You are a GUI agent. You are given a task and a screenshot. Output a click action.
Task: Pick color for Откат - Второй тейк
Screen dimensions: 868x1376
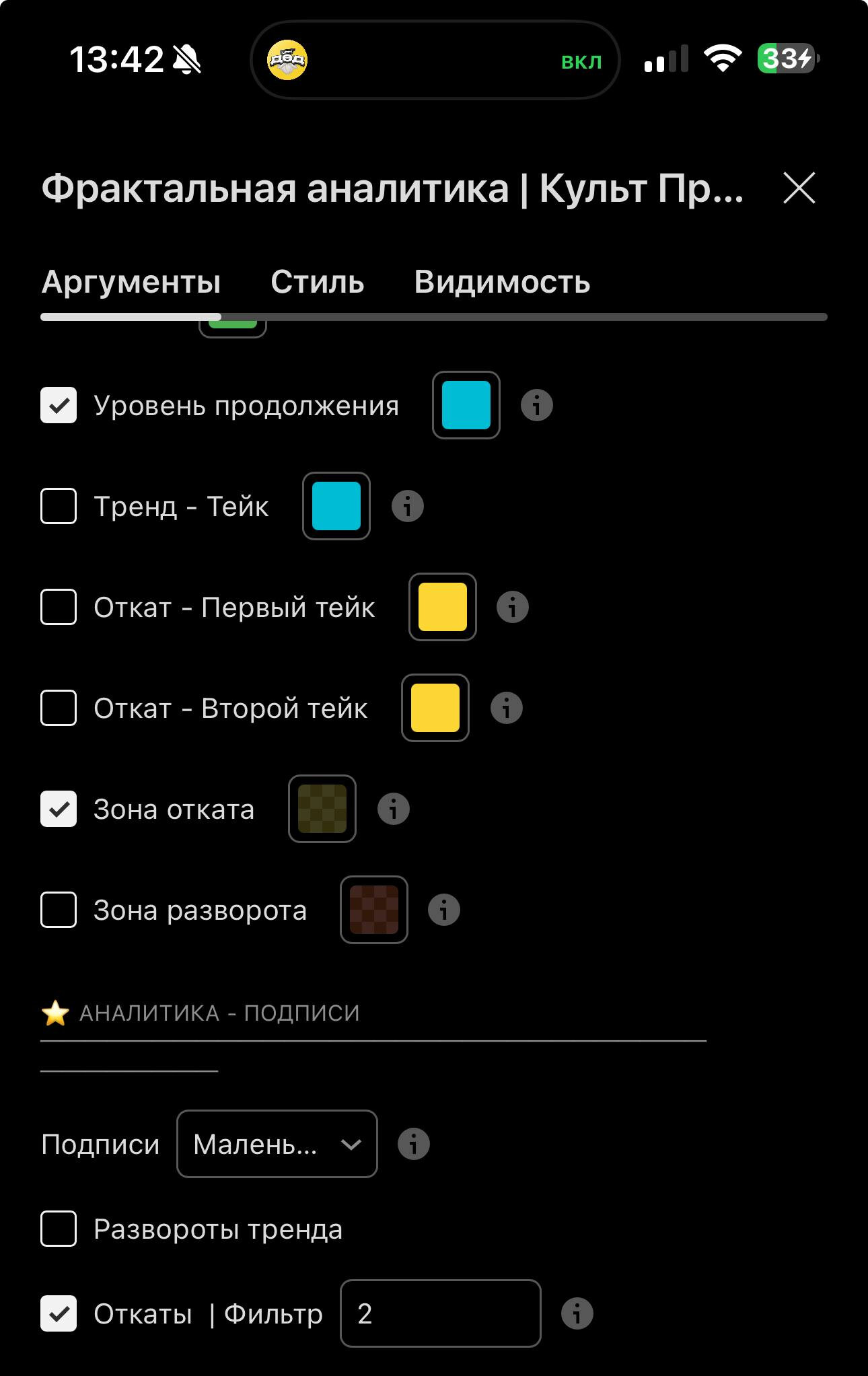coord(435,708)
